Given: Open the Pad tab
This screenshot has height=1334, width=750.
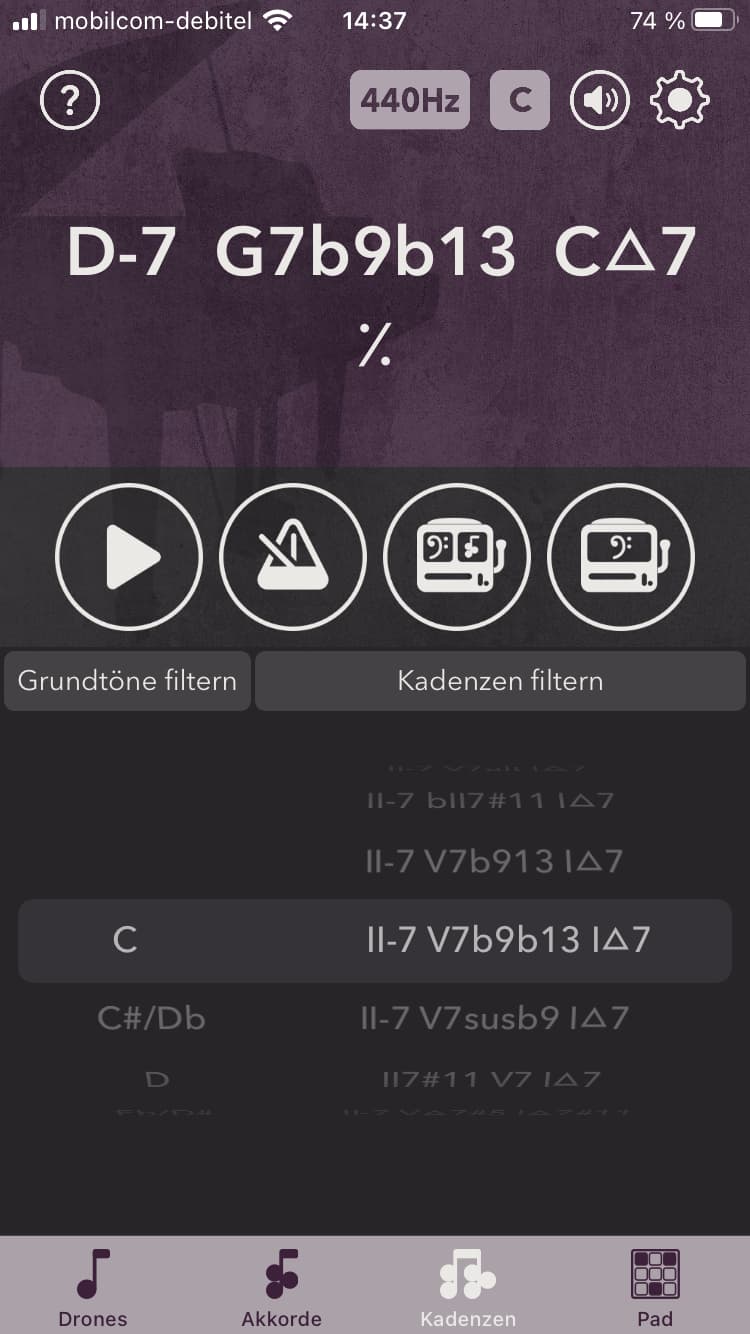Looking at the screenshot, I should pos(655,1286).
